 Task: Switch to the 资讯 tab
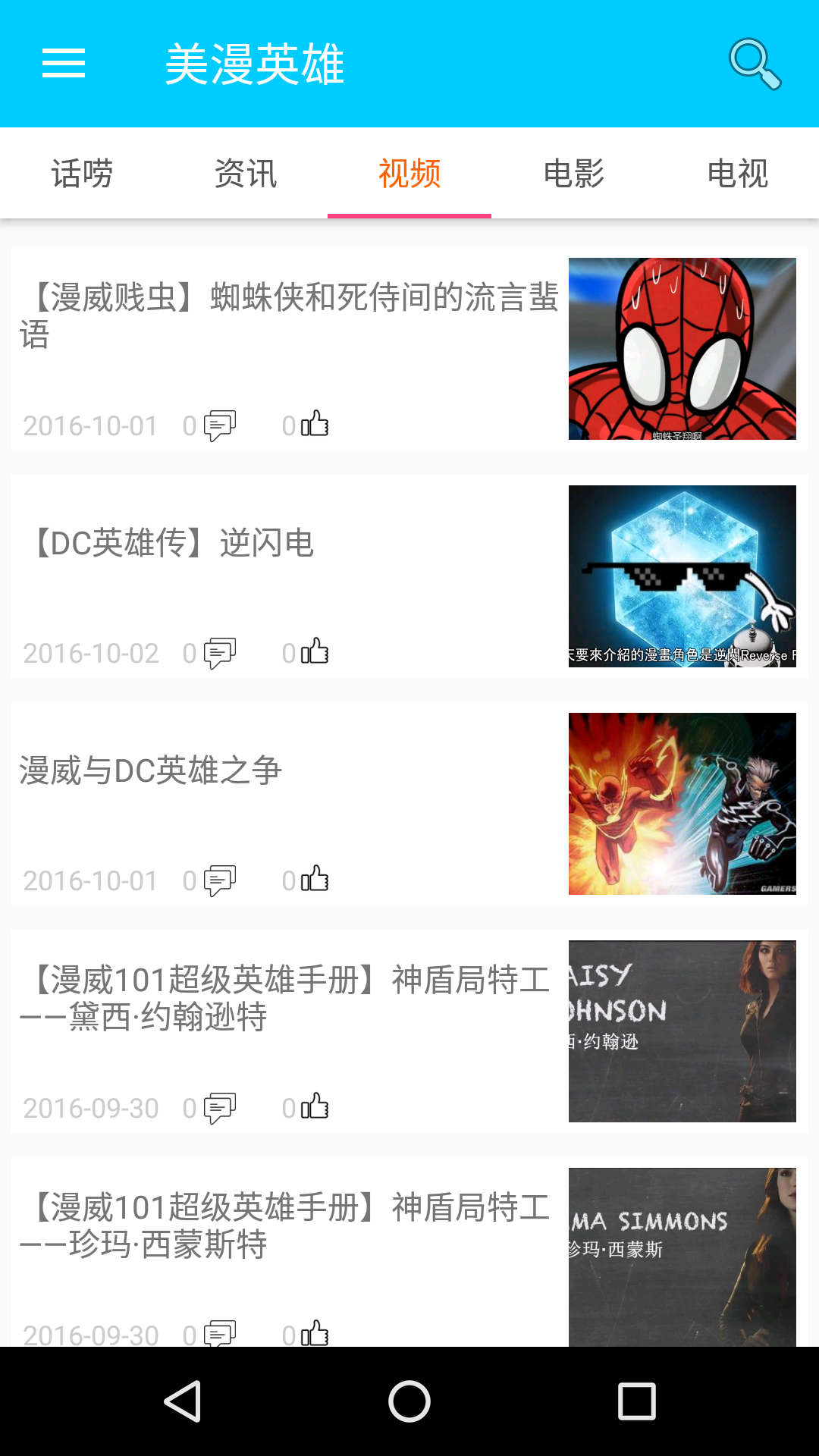246,174
